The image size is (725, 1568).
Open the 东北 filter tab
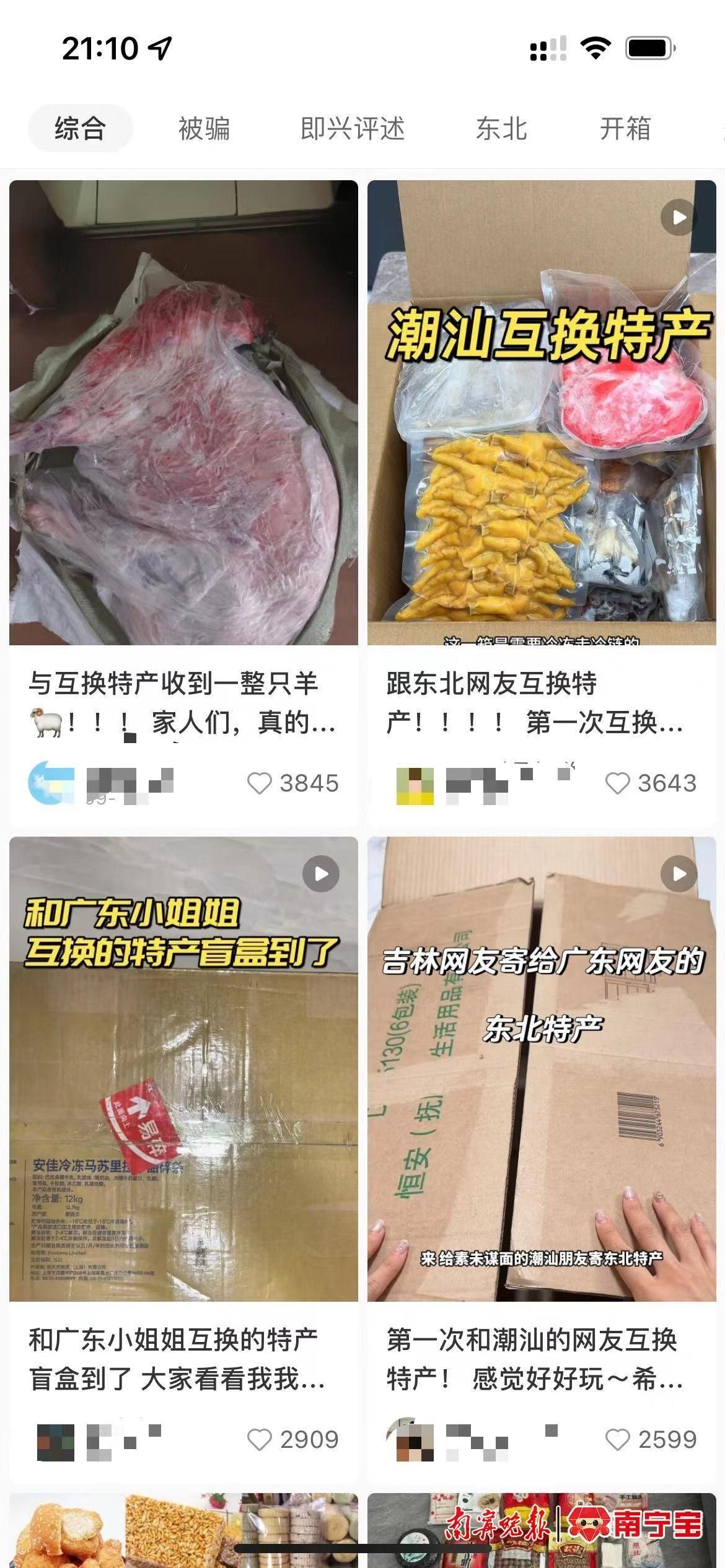tap(501, 129)
